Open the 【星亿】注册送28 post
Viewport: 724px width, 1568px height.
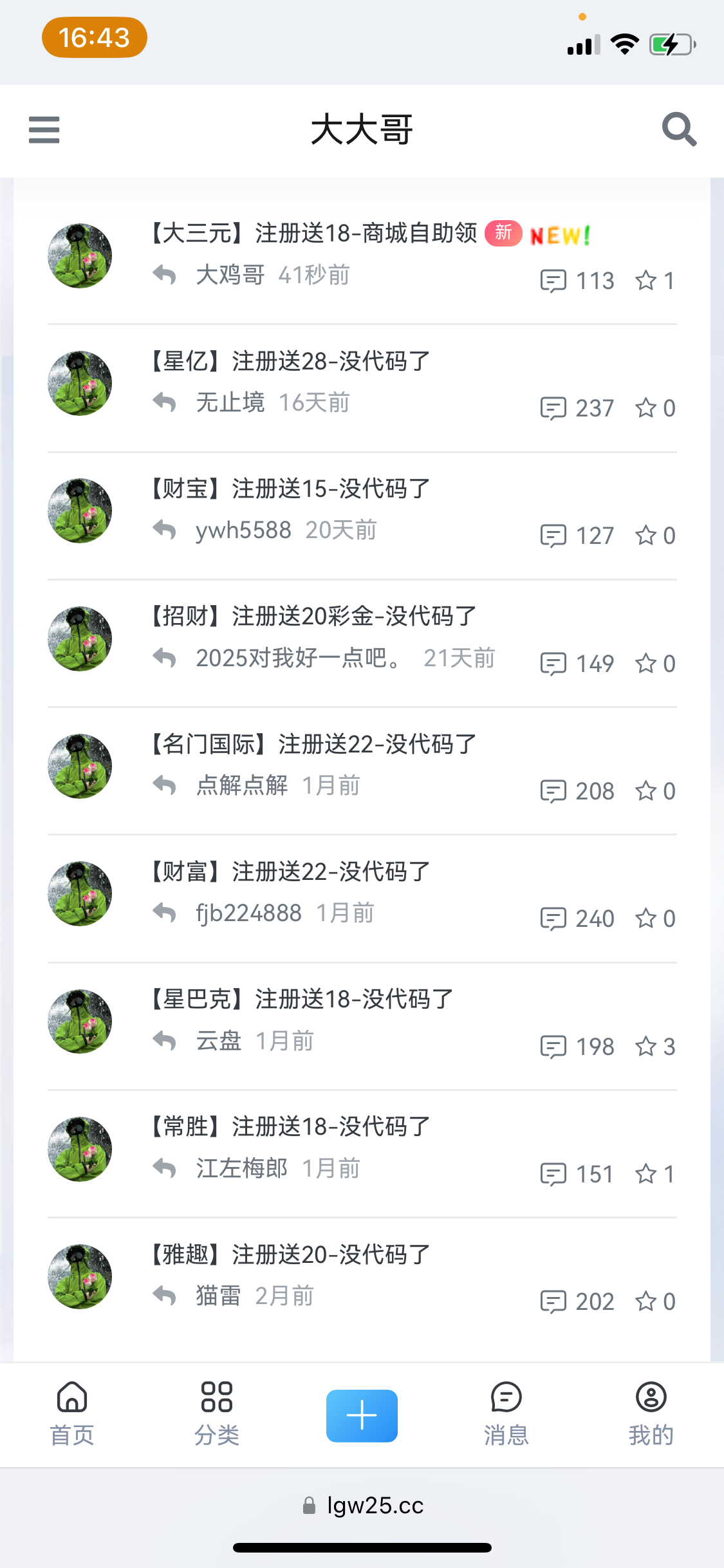(290, 361)
